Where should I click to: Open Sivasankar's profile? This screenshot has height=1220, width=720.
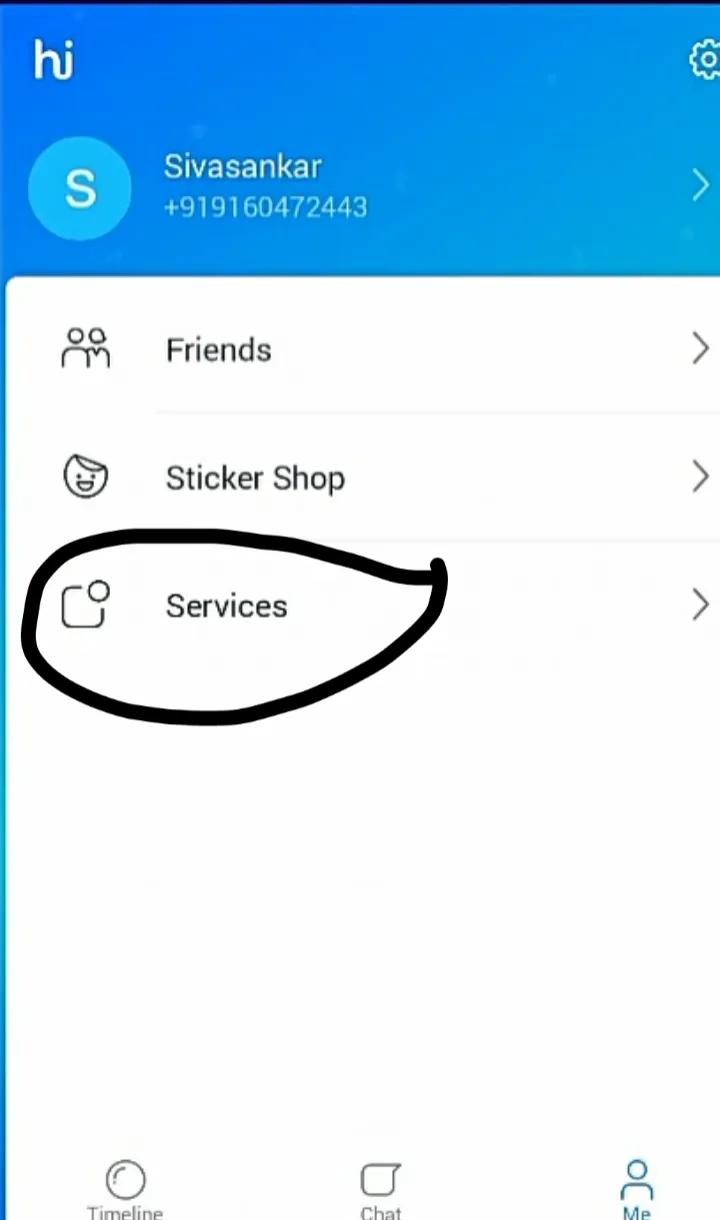(360, 186)
